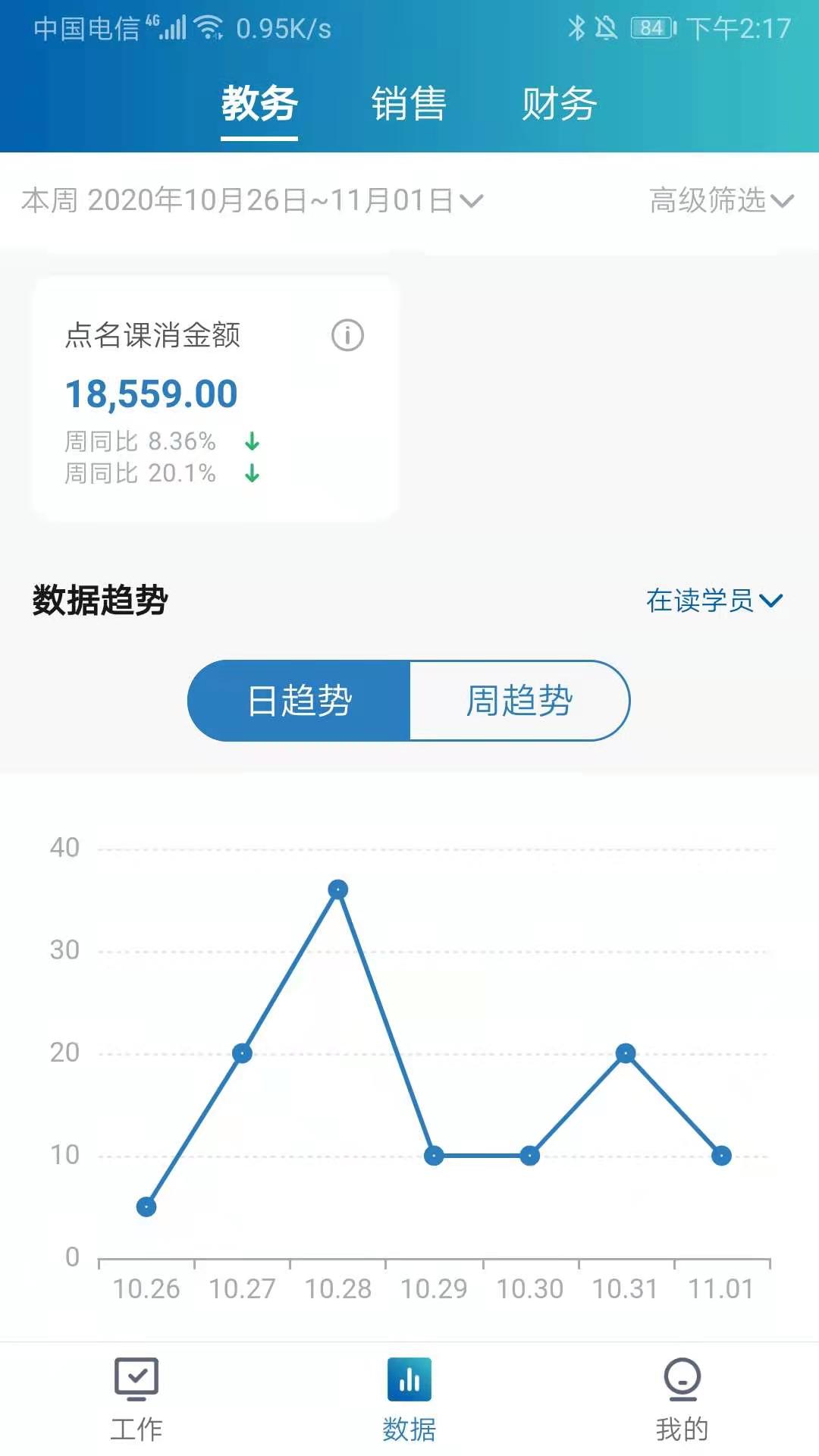Go to the 工作 bottom tab
The height and width of the screenshot is (1456, 819).
136,1399
